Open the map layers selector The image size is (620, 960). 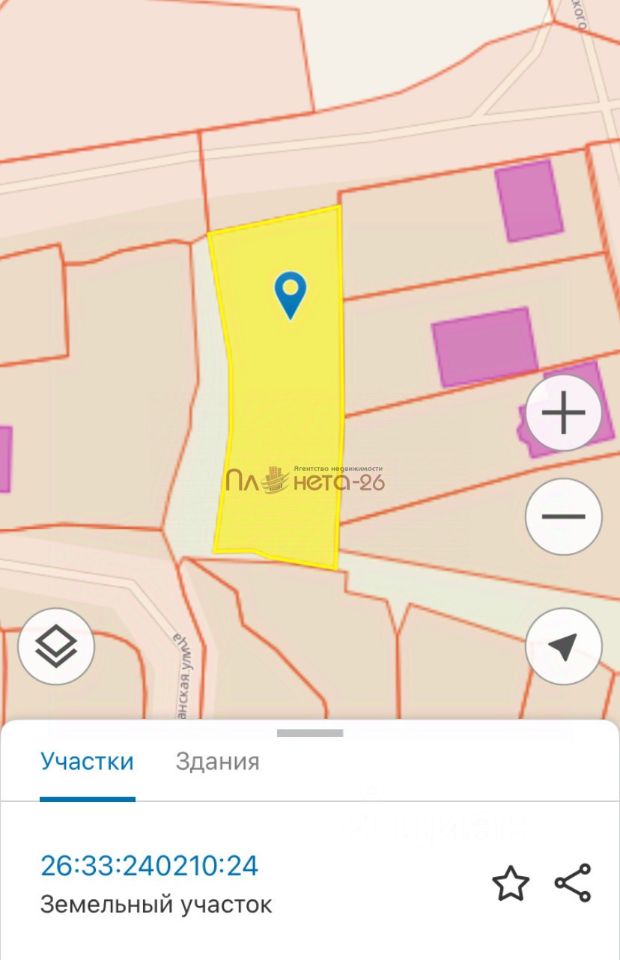(57, 647)
